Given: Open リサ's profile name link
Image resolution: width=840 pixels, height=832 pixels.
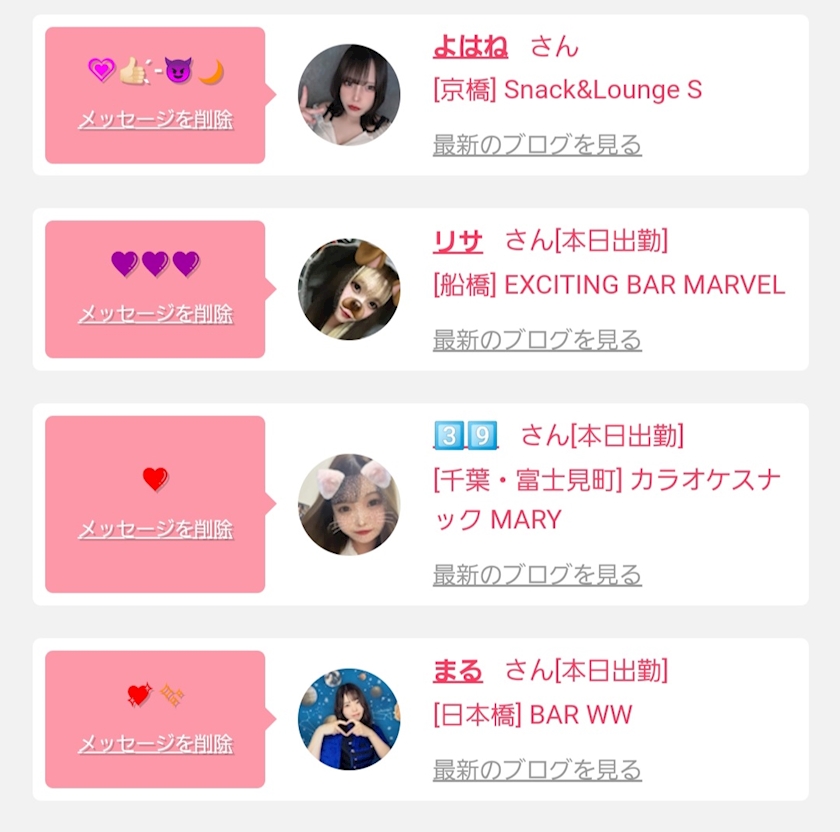Looking at the screenshot, I should pos(458,241).
